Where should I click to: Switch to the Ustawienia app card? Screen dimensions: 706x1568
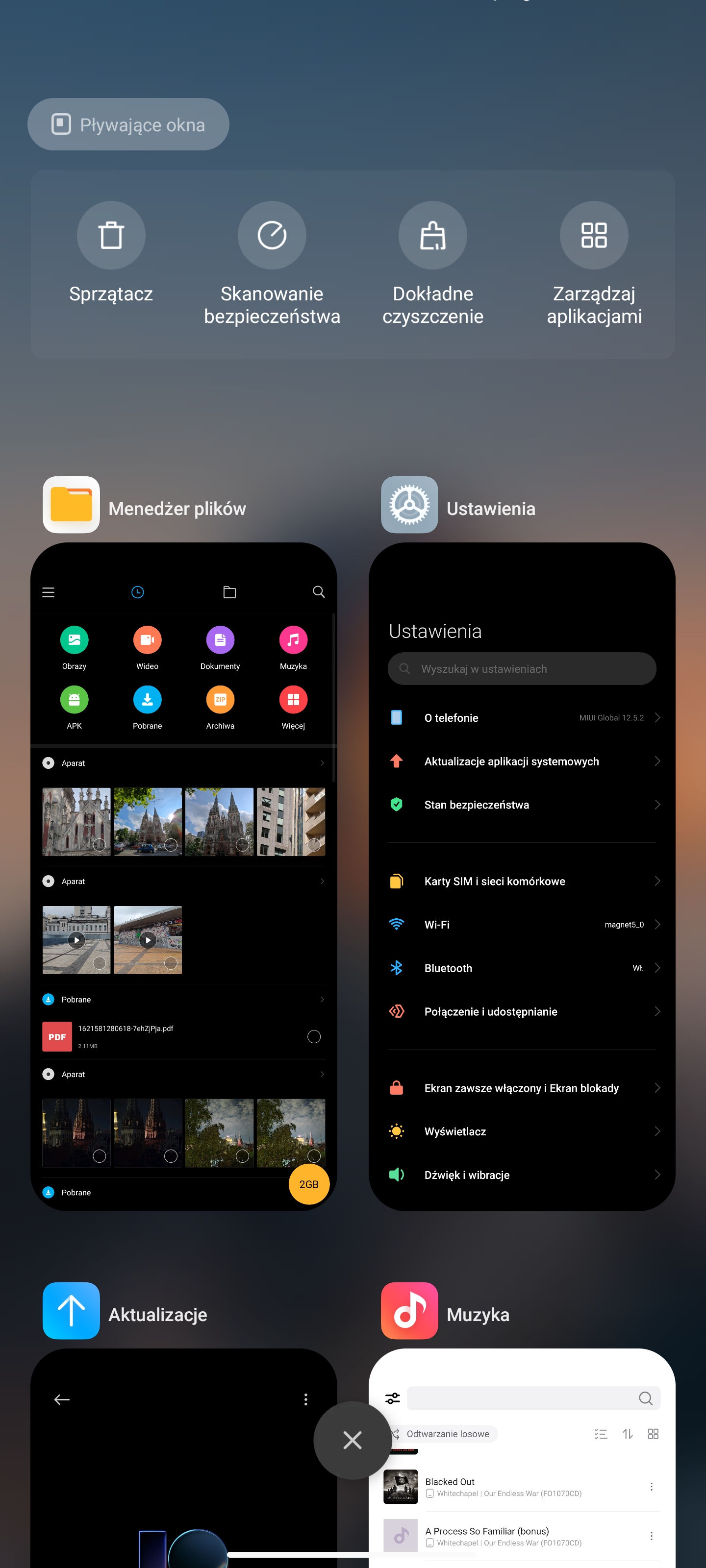click(x=522, y=877)
